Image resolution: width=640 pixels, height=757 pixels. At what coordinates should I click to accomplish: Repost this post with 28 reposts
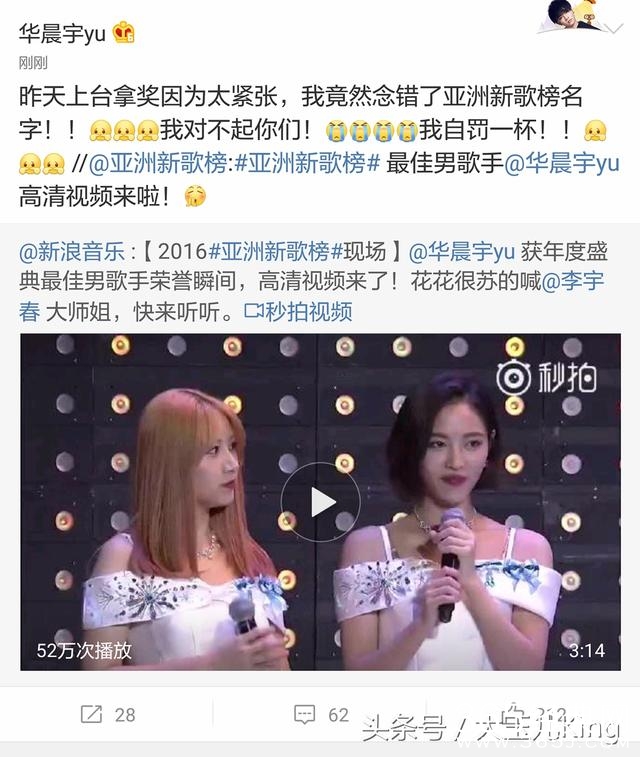click(108, 714)
